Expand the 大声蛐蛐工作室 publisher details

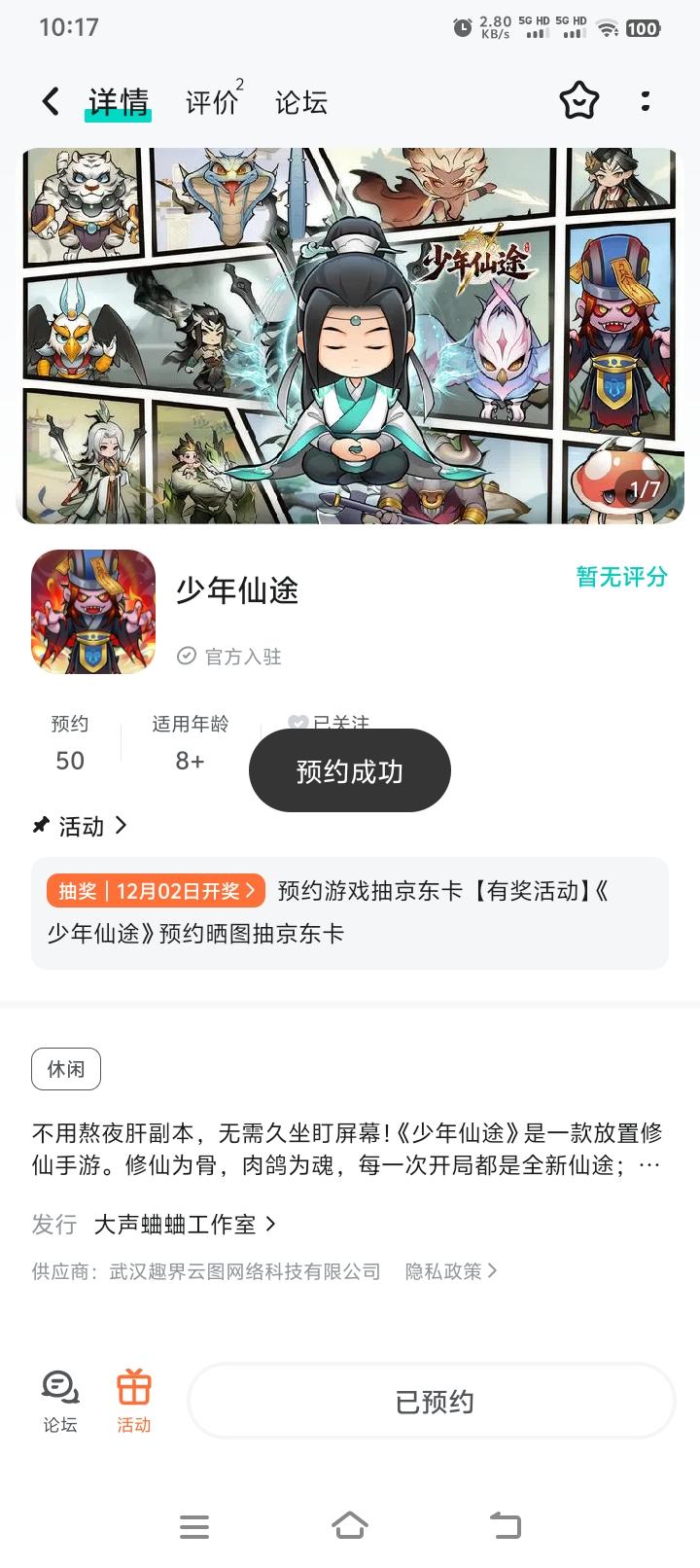(183, 1224)
